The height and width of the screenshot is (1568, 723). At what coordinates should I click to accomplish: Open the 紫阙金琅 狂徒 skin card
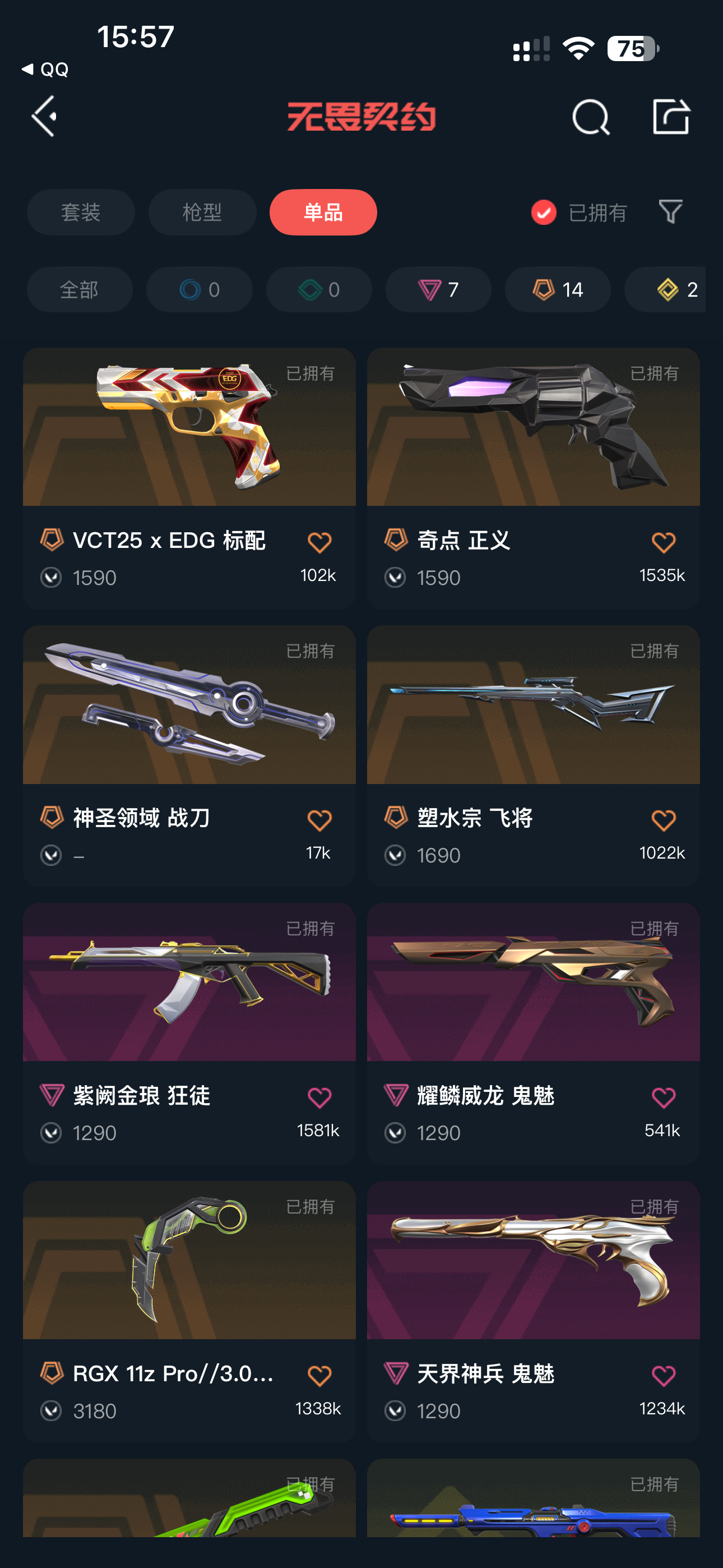click(189, 1034)
